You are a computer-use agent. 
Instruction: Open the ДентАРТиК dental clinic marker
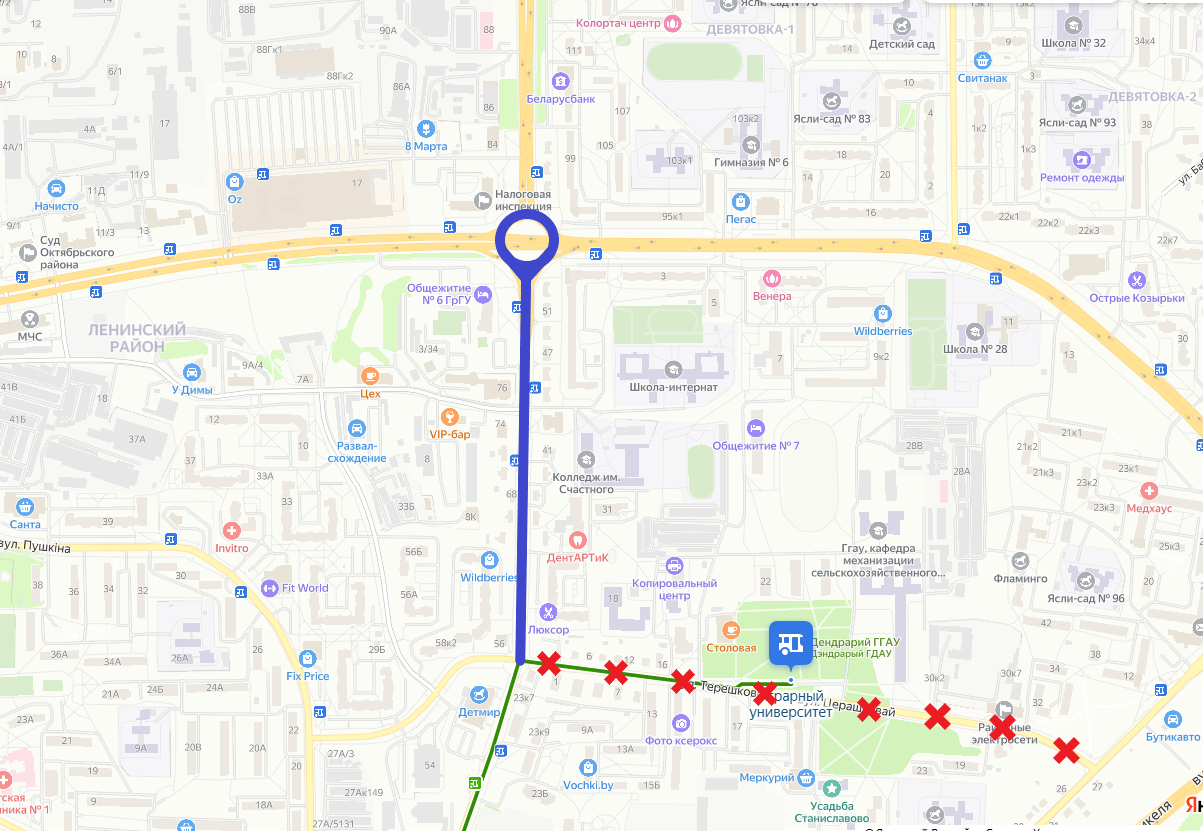tap(577, 539)
